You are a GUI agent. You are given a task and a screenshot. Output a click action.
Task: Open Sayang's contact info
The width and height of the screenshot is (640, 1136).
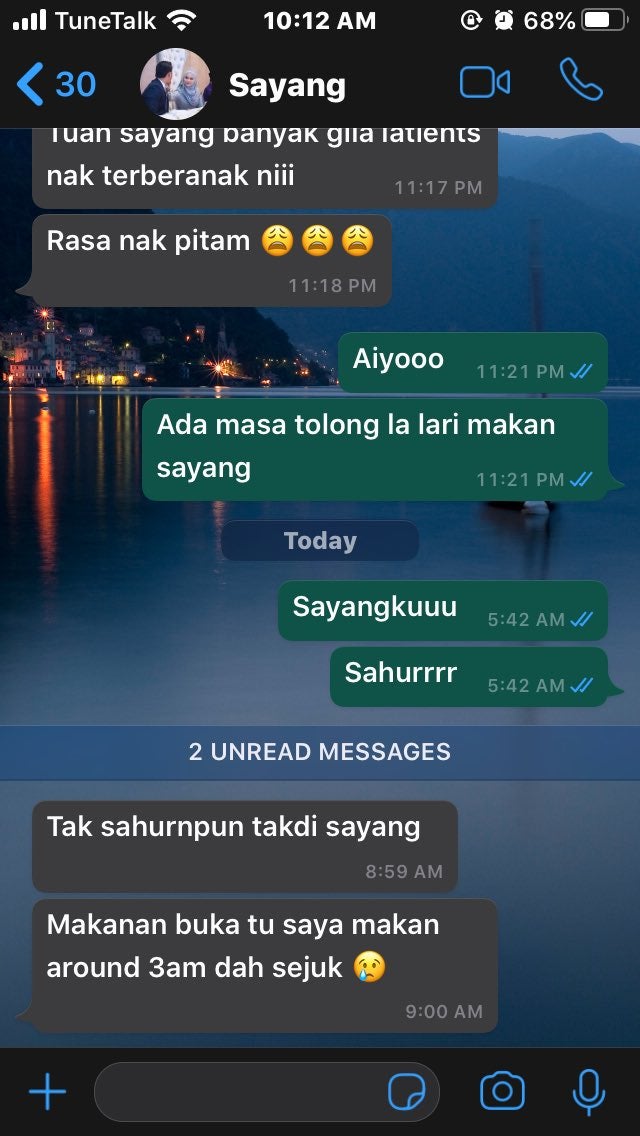(x=286, y=85)
